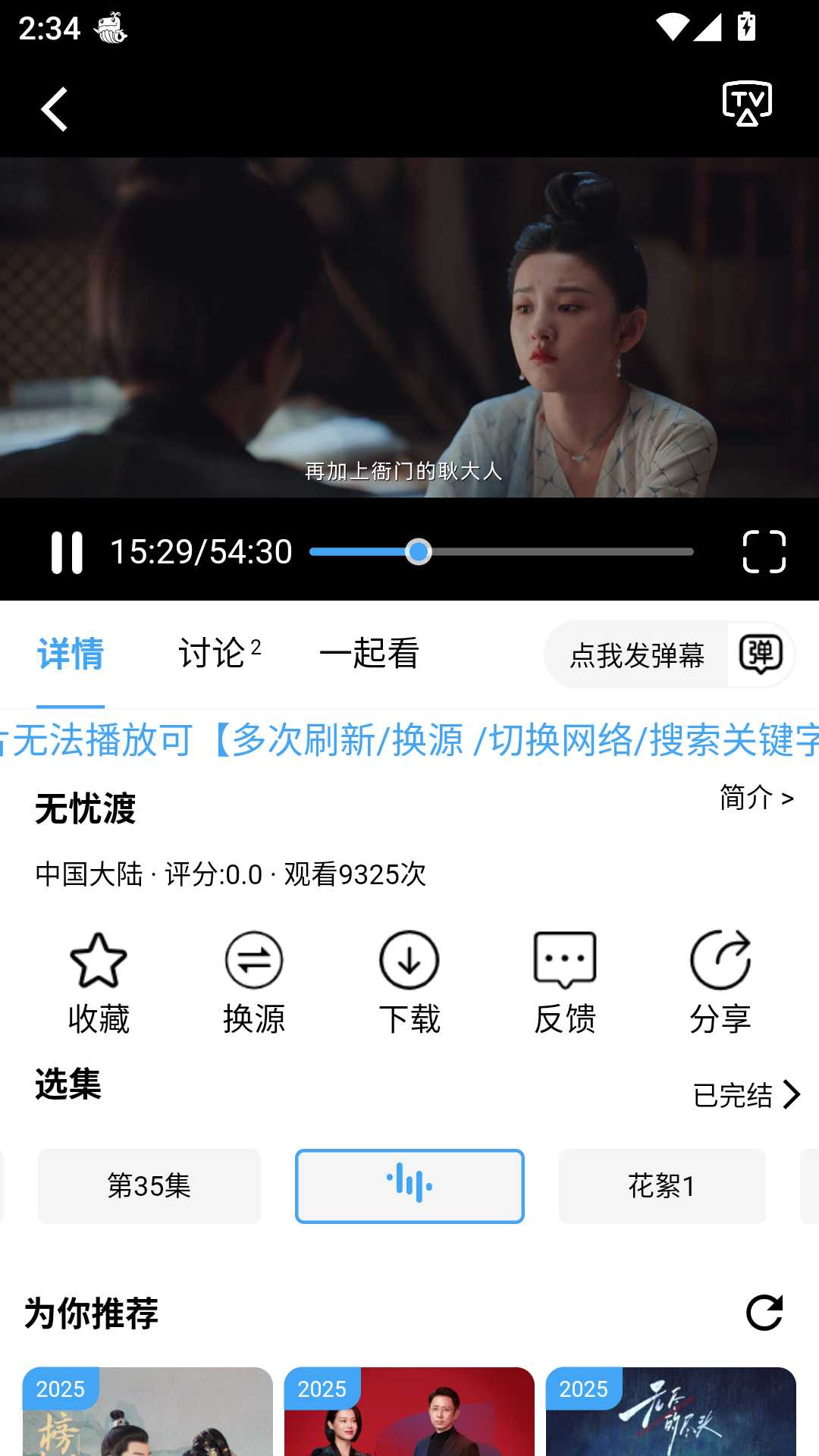Open the 反馈 feedback option
The image size is (819, 1456).
coord(565,982)
